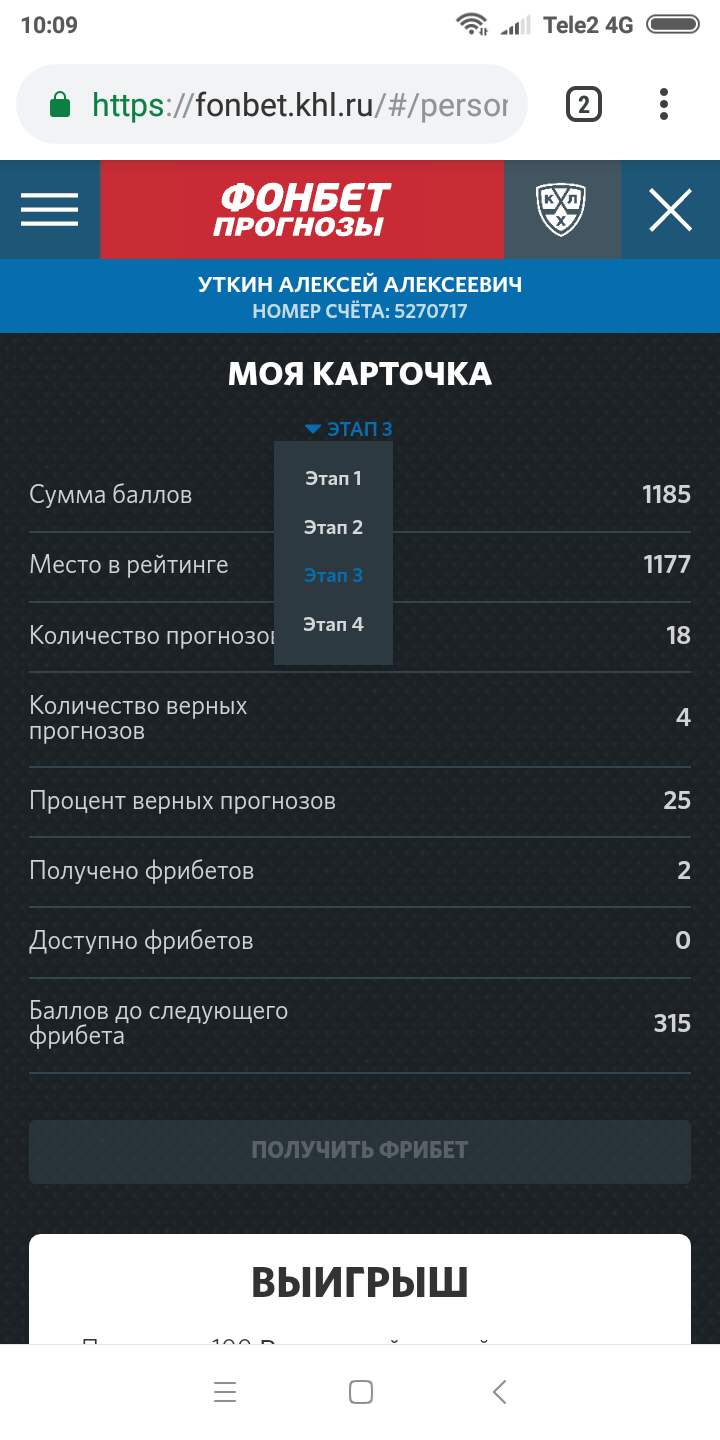Image resolution: width=720 pixels, height=1440 pixels.
Task: Go back with the system back button
Action: click(x=500, y=1391)
